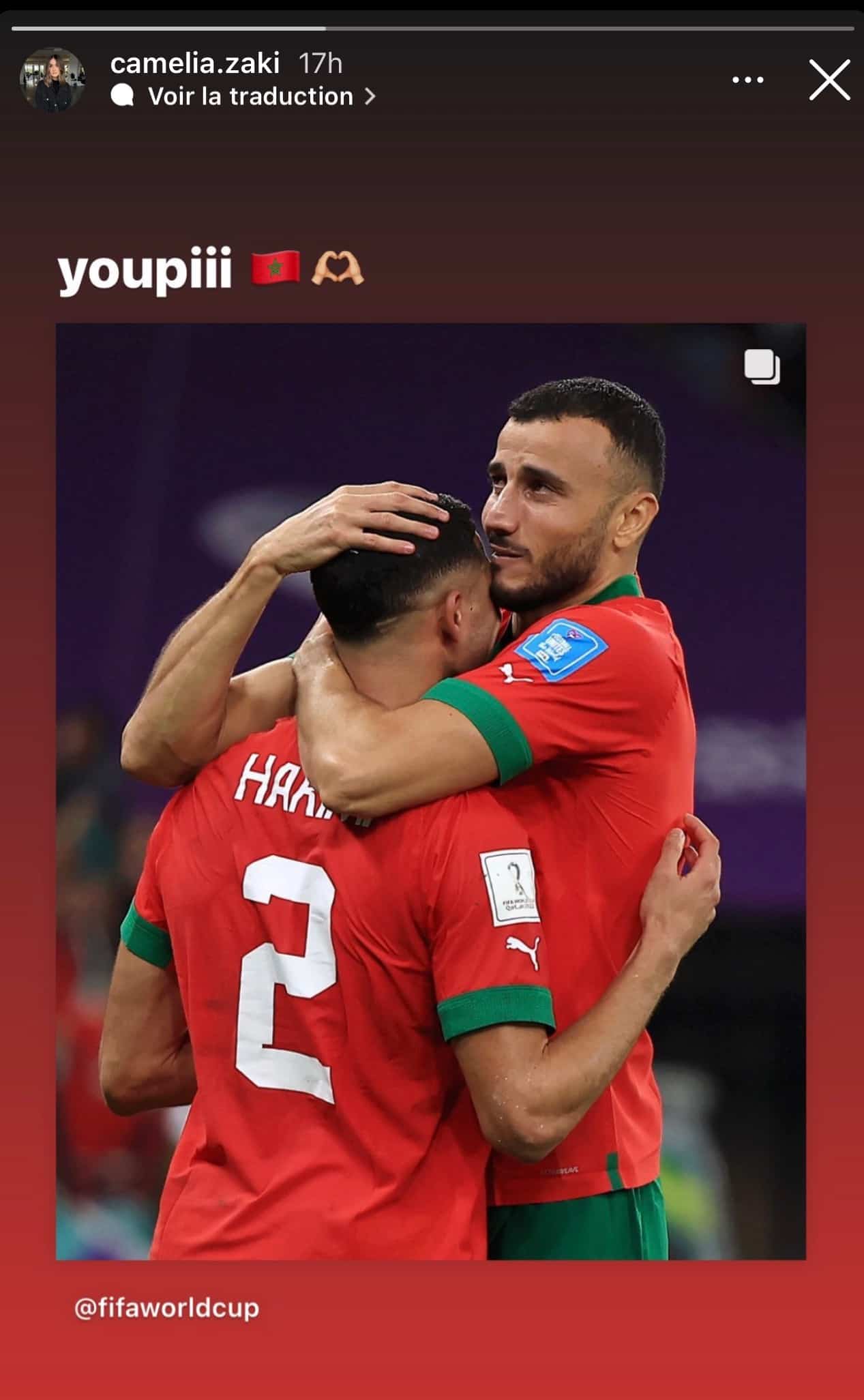Open the @fifaworldcup mention
Image resolution: width=864 pixels, height=1400 pixels.
166,1307
